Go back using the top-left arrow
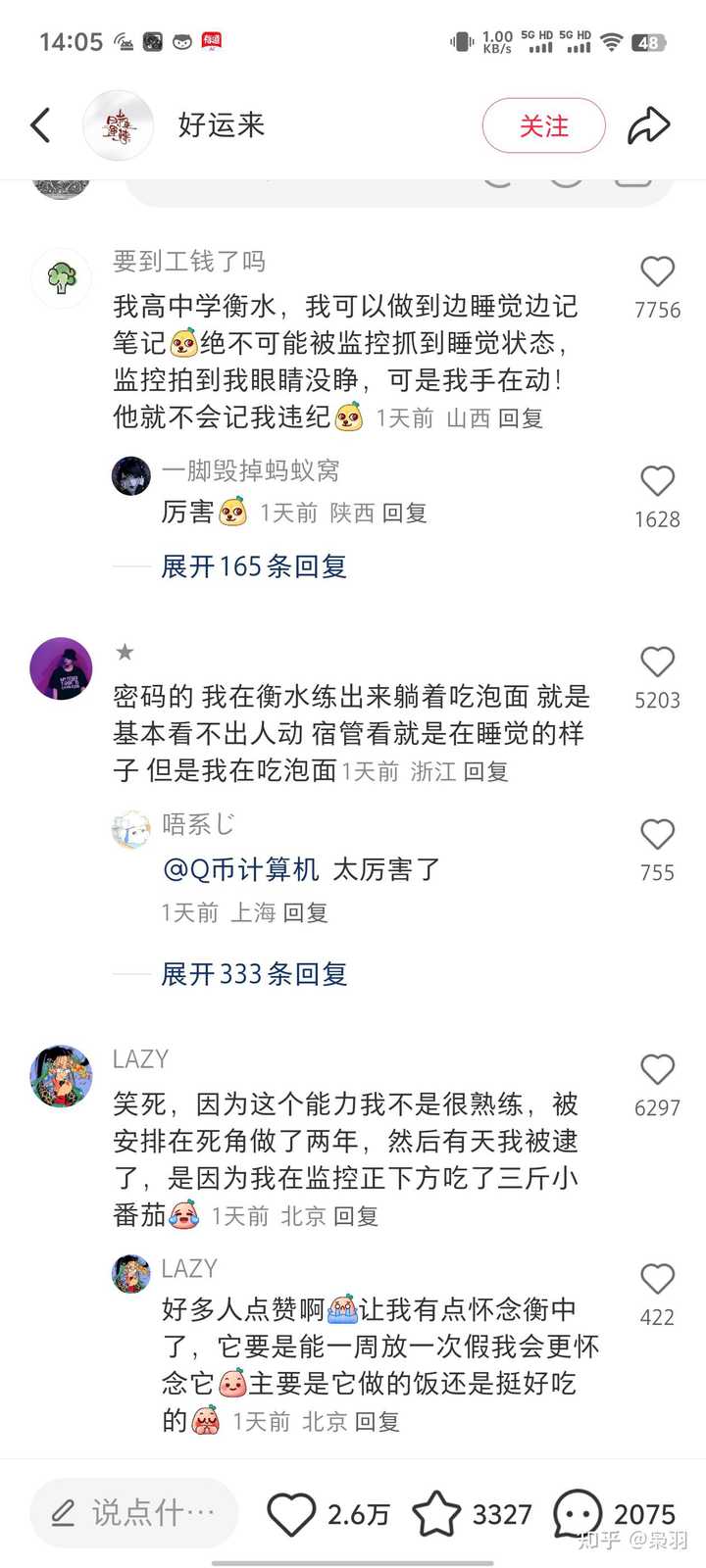This screenshot has width=706, height=1568. click(x=40, y=125)
